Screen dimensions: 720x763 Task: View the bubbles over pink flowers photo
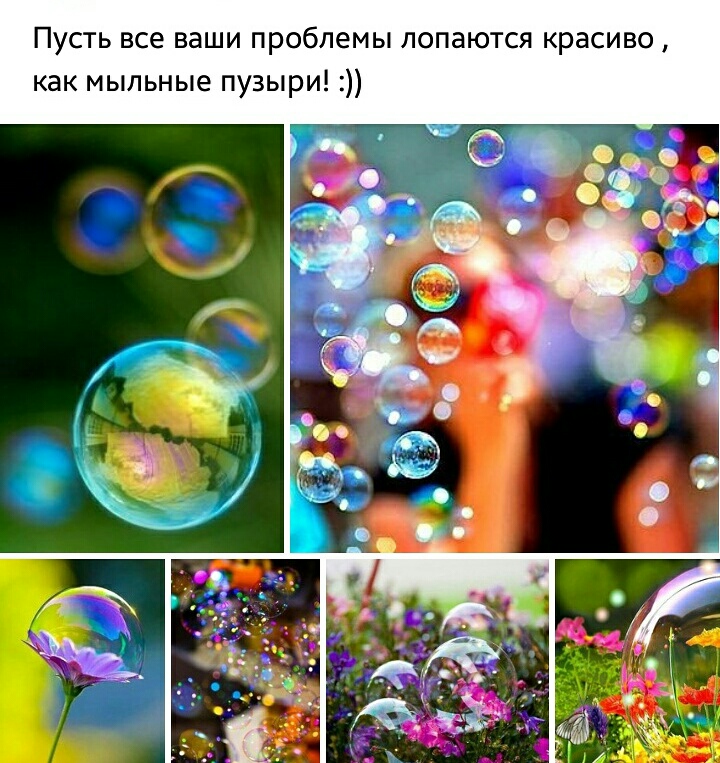pyautogui.click(x=437, y=660)
